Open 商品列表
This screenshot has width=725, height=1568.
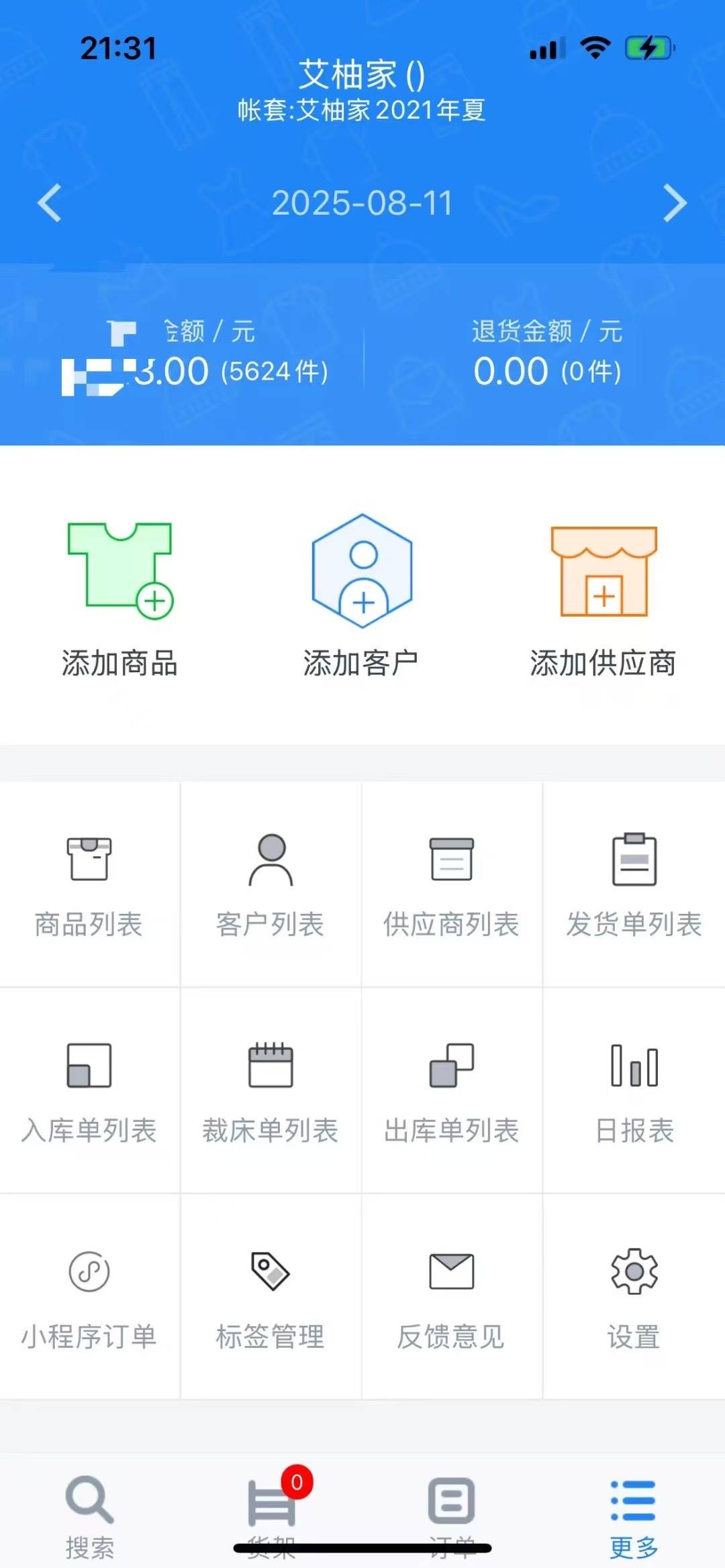pyautogui.click(x=89, y=885)
